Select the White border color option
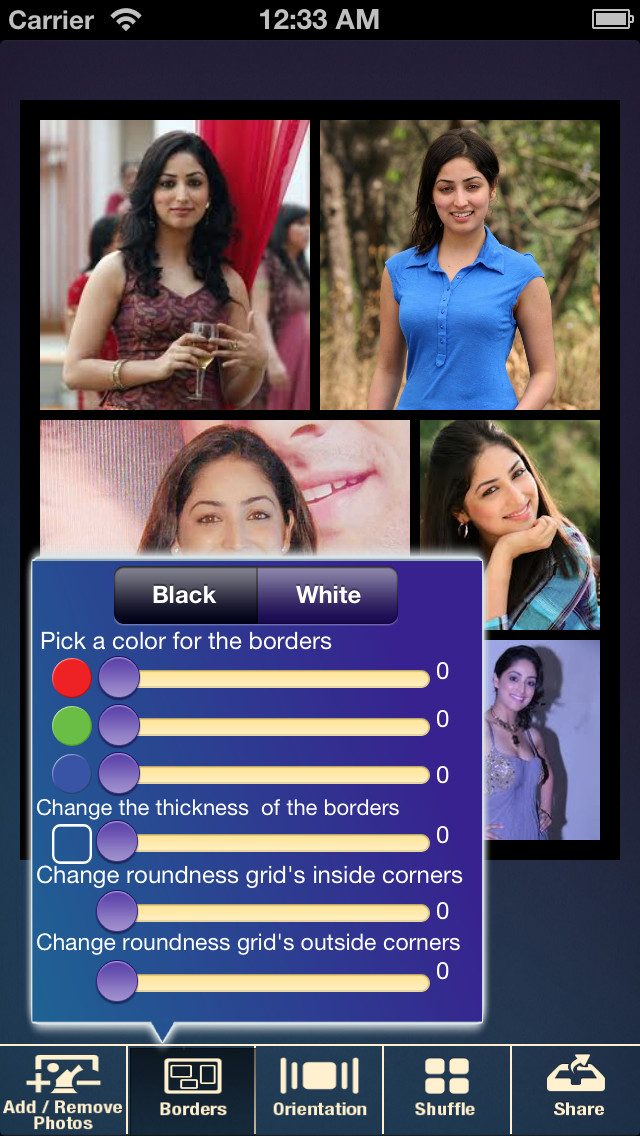The width and height of the screenshot is (640, 1136). [x=328, y=596]
